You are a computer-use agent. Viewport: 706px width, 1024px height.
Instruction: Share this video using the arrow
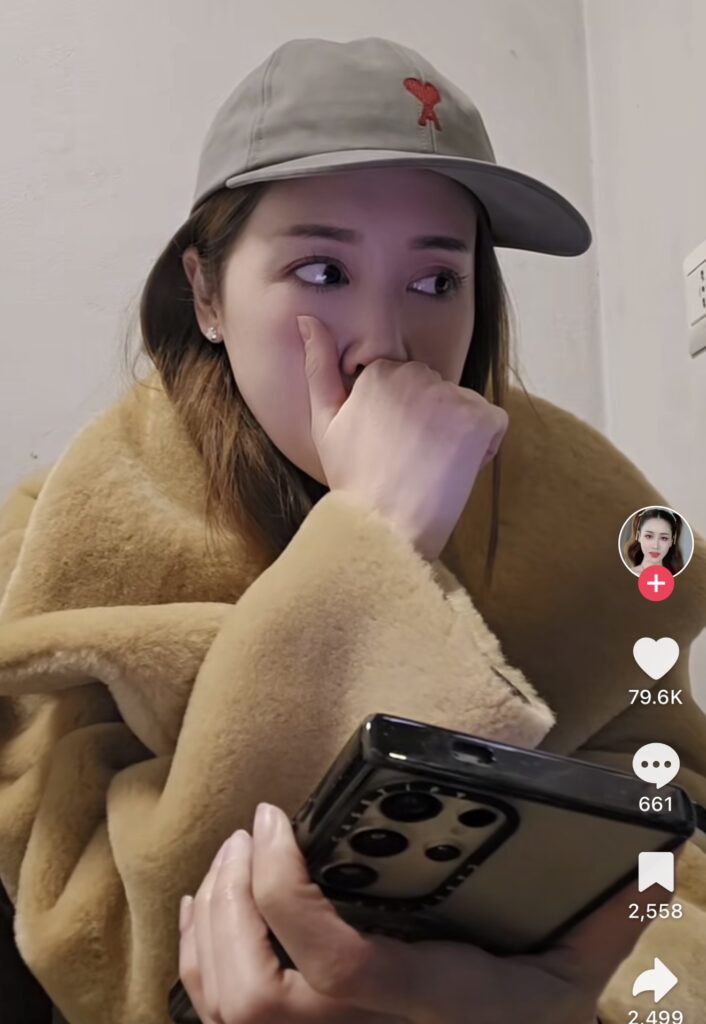[x=656, y=979]
